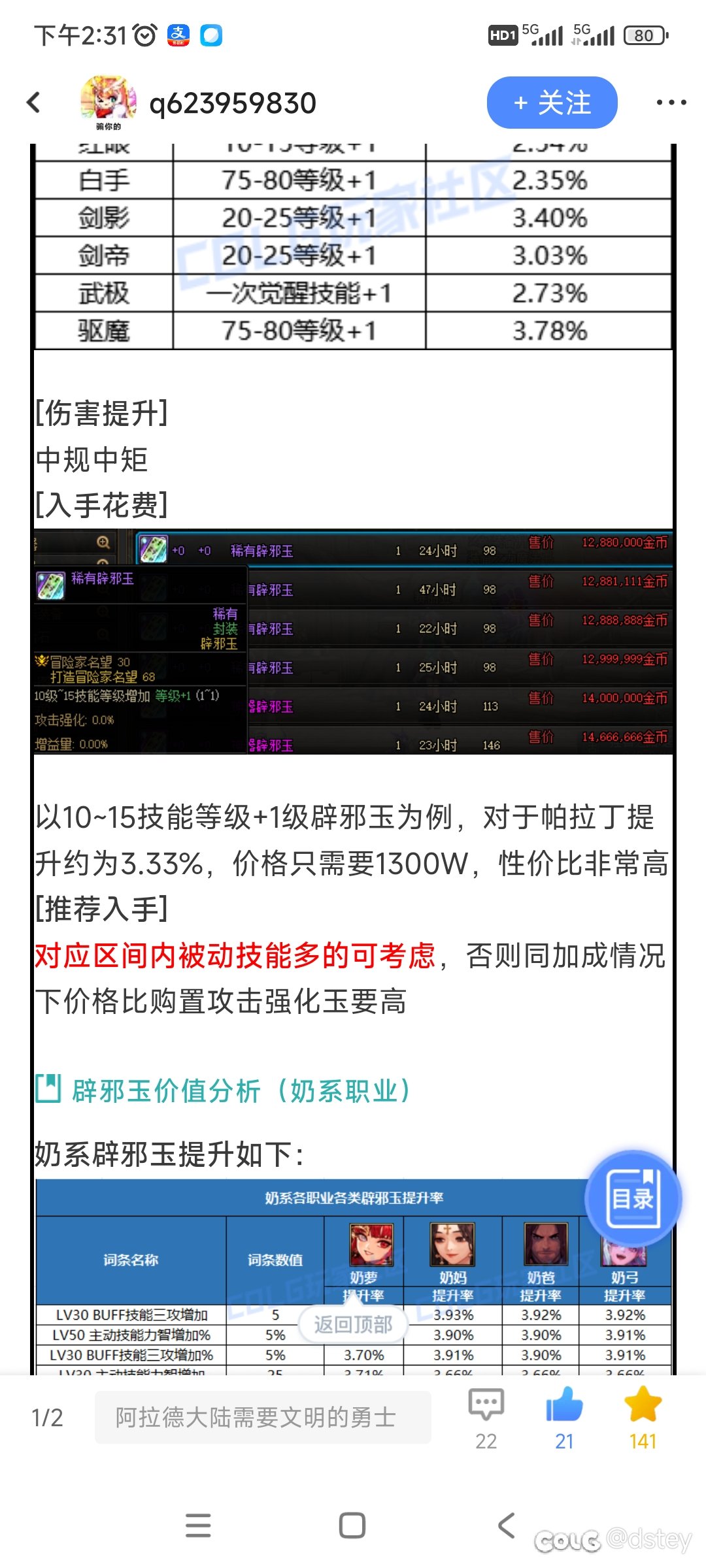The image size is (706, 1568).
Task: Open q623959830's profile avatar
Action: [x=108, y=101]
